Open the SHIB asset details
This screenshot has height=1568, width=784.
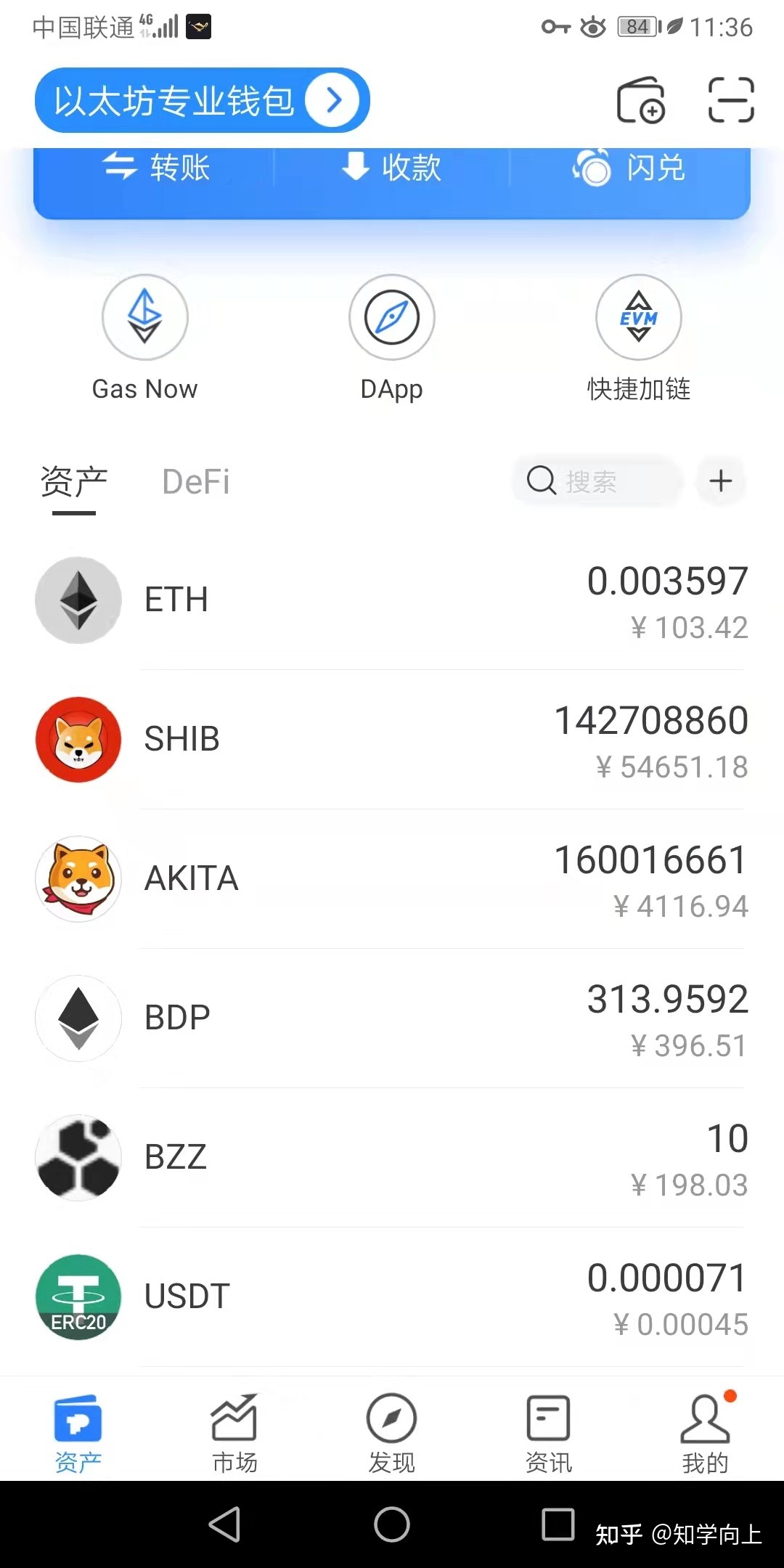point(392,740)
